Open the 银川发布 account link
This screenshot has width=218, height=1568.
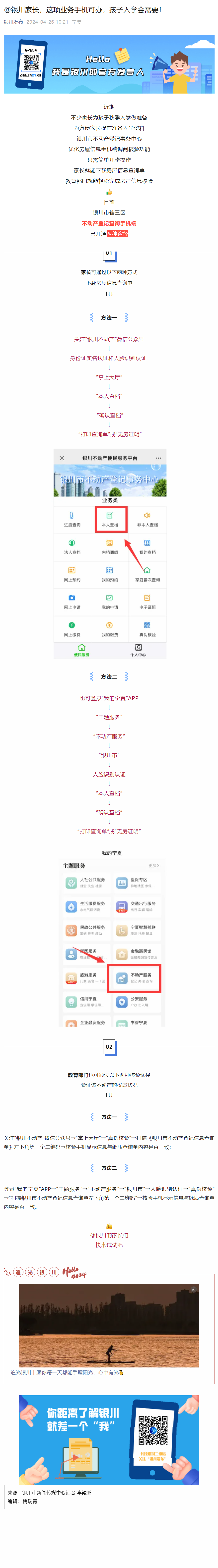pos(13,22)
